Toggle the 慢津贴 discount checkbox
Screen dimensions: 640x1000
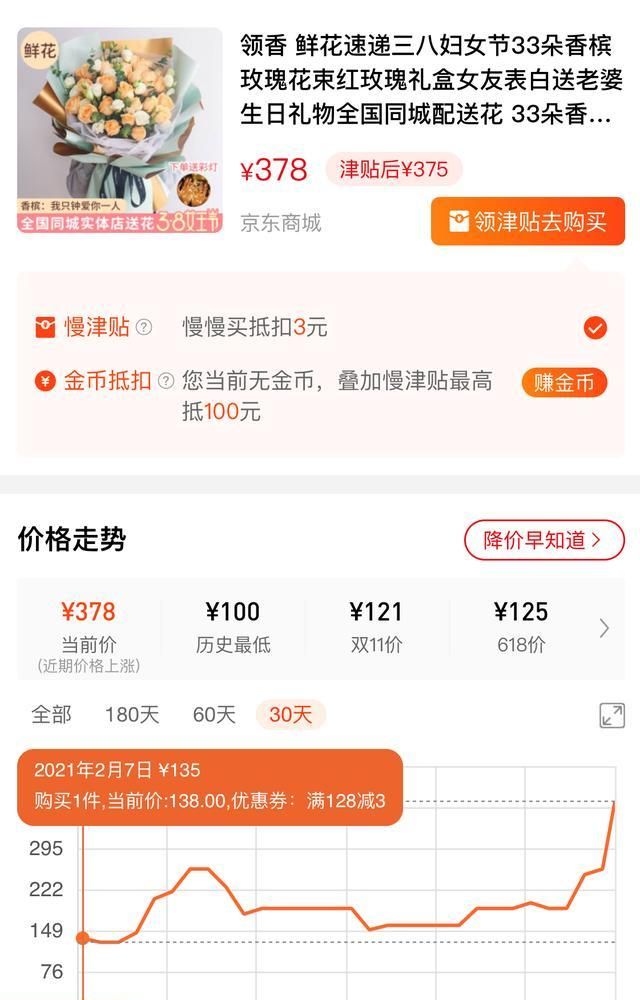595,328
